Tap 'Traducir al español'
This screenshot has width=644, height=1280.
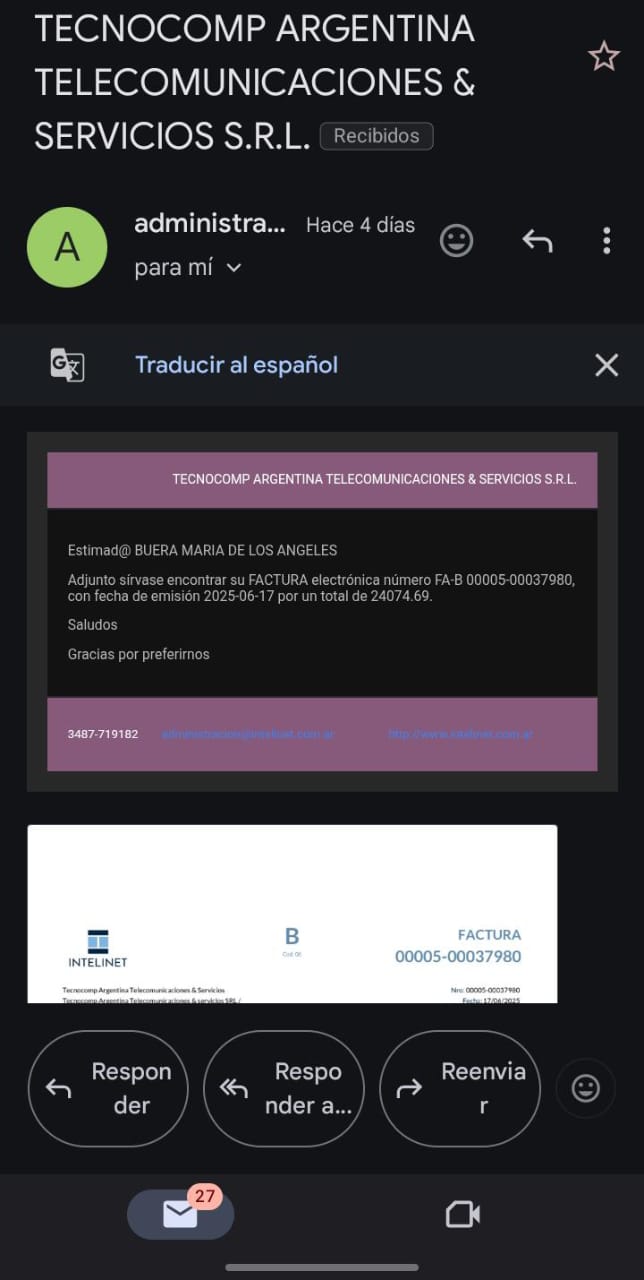point(236,365)
